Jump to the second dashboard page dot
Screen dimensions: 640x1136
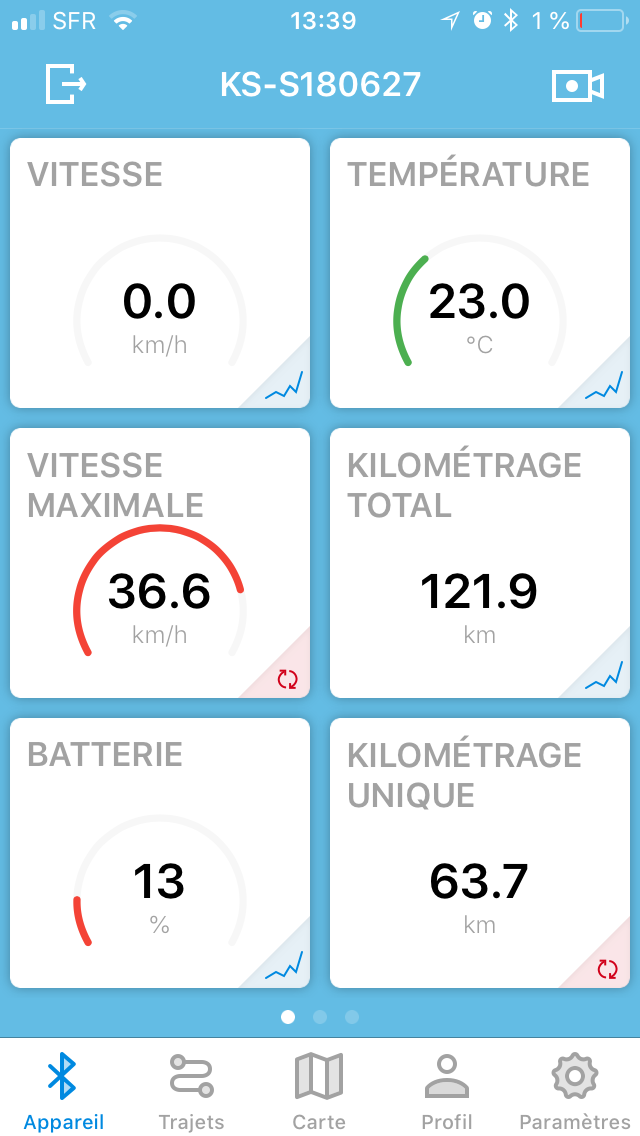(x=320, y=1017)
